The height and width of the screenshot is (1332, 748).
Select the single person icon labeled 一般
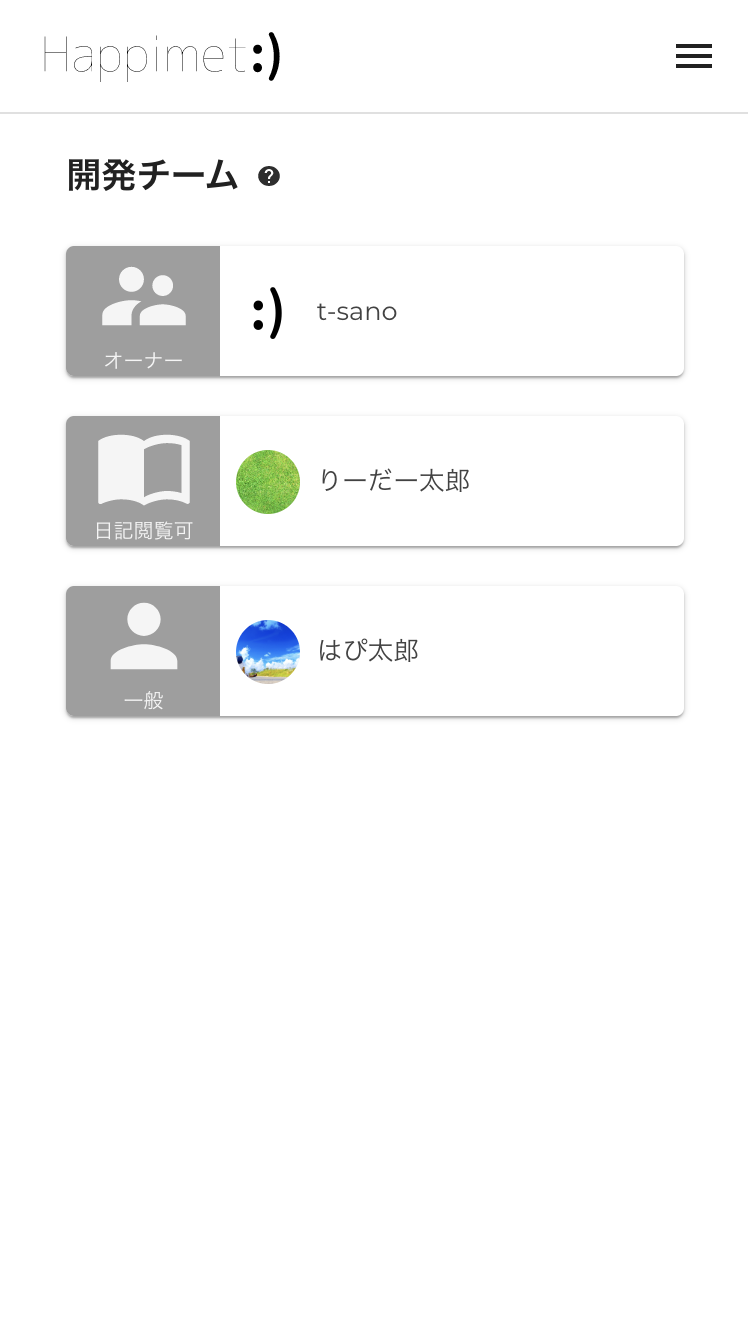point(143,633)
